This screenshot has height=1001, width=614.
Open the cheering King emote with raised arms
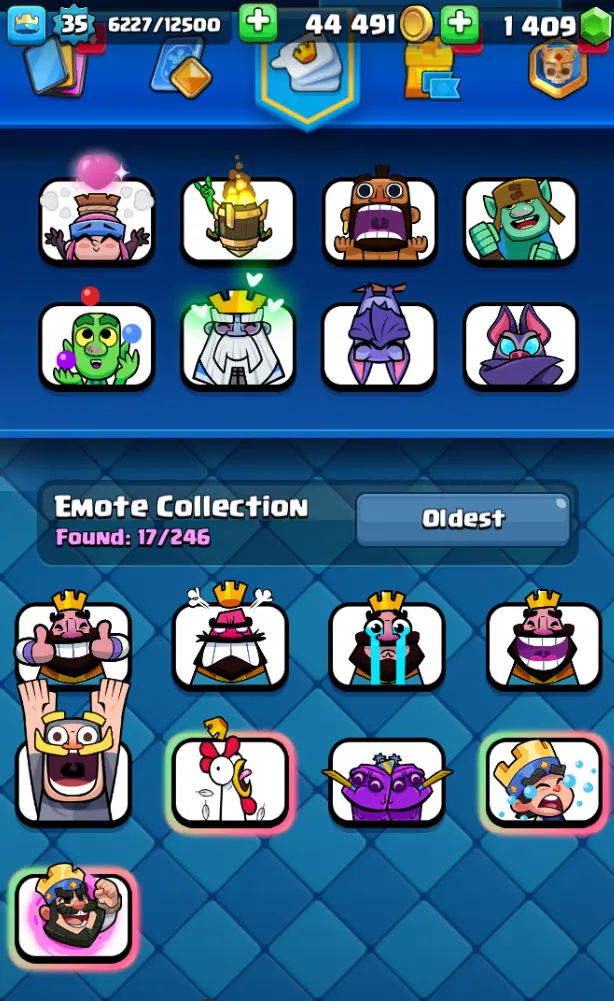pos(73,765)
